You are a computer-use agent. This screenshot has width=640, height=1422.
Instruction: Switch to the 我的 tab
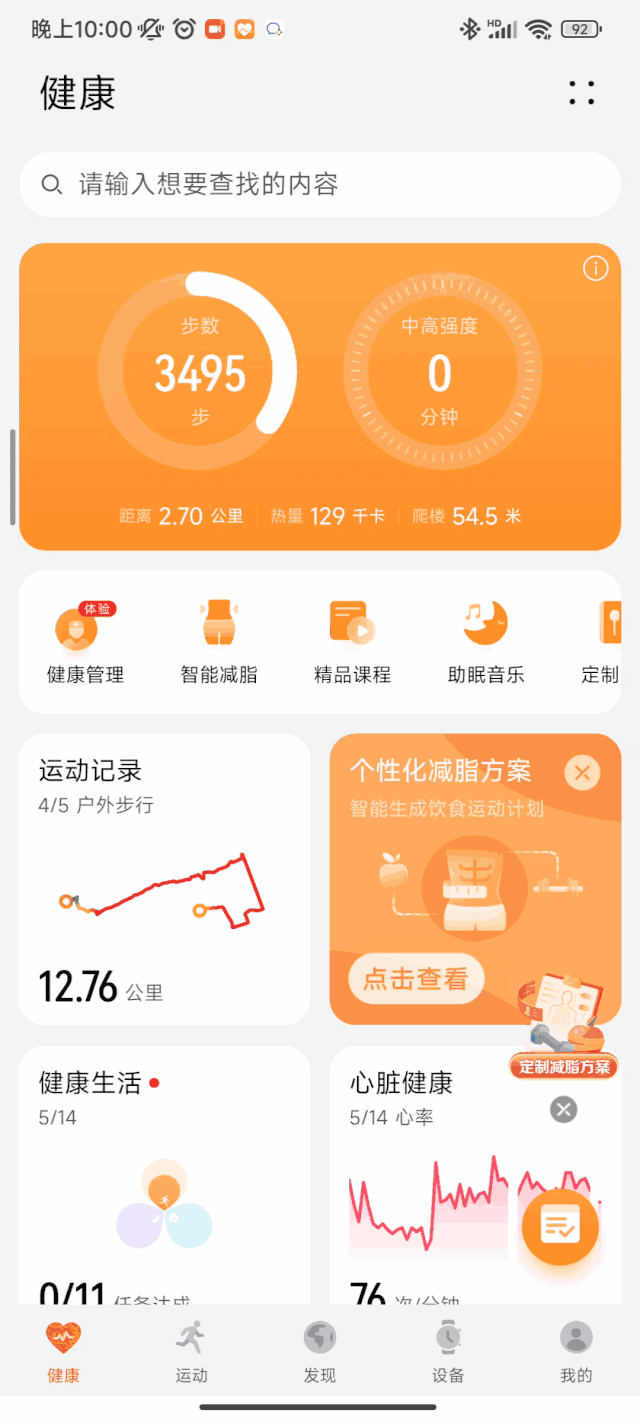575,1351
